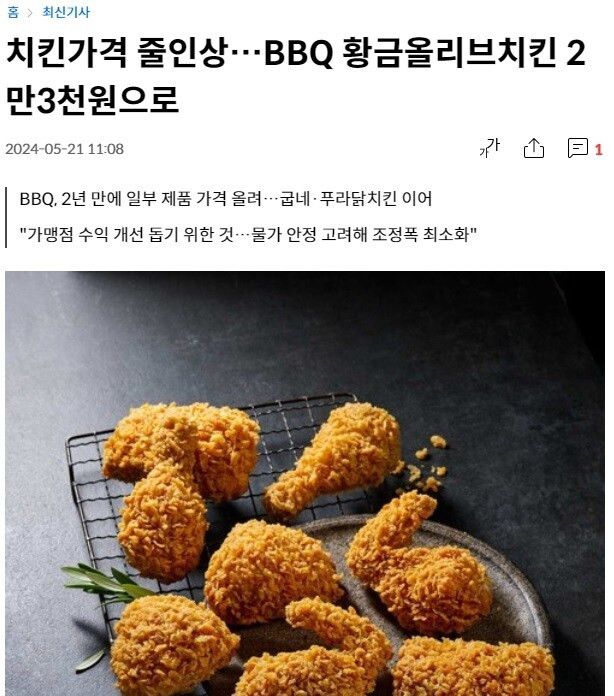
Task: Go to the 홈 breadcrumb link
Action: point(12,12)
